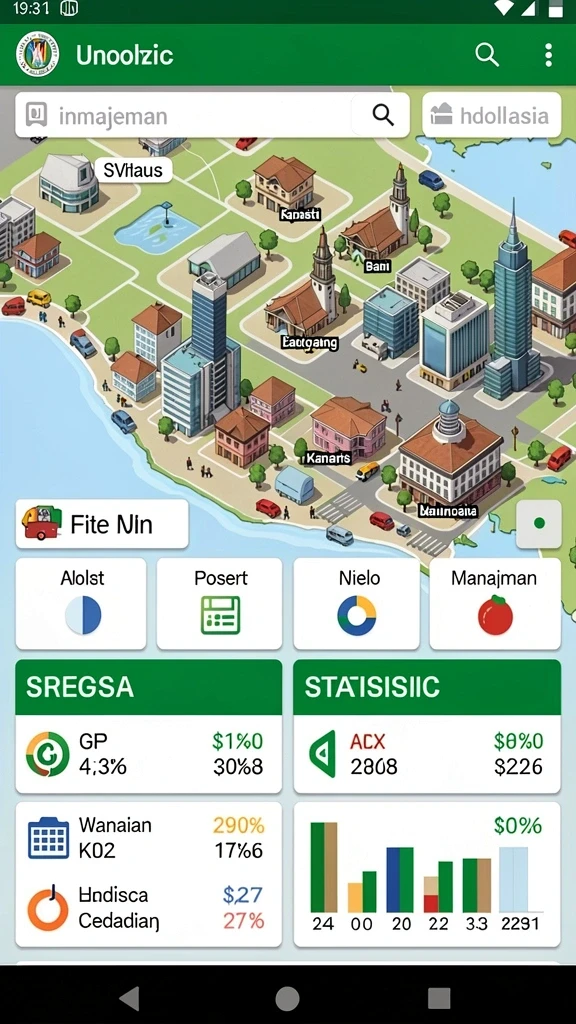Open the Manajman tile
Viewport: 576px width, 1024px height.
495,603
